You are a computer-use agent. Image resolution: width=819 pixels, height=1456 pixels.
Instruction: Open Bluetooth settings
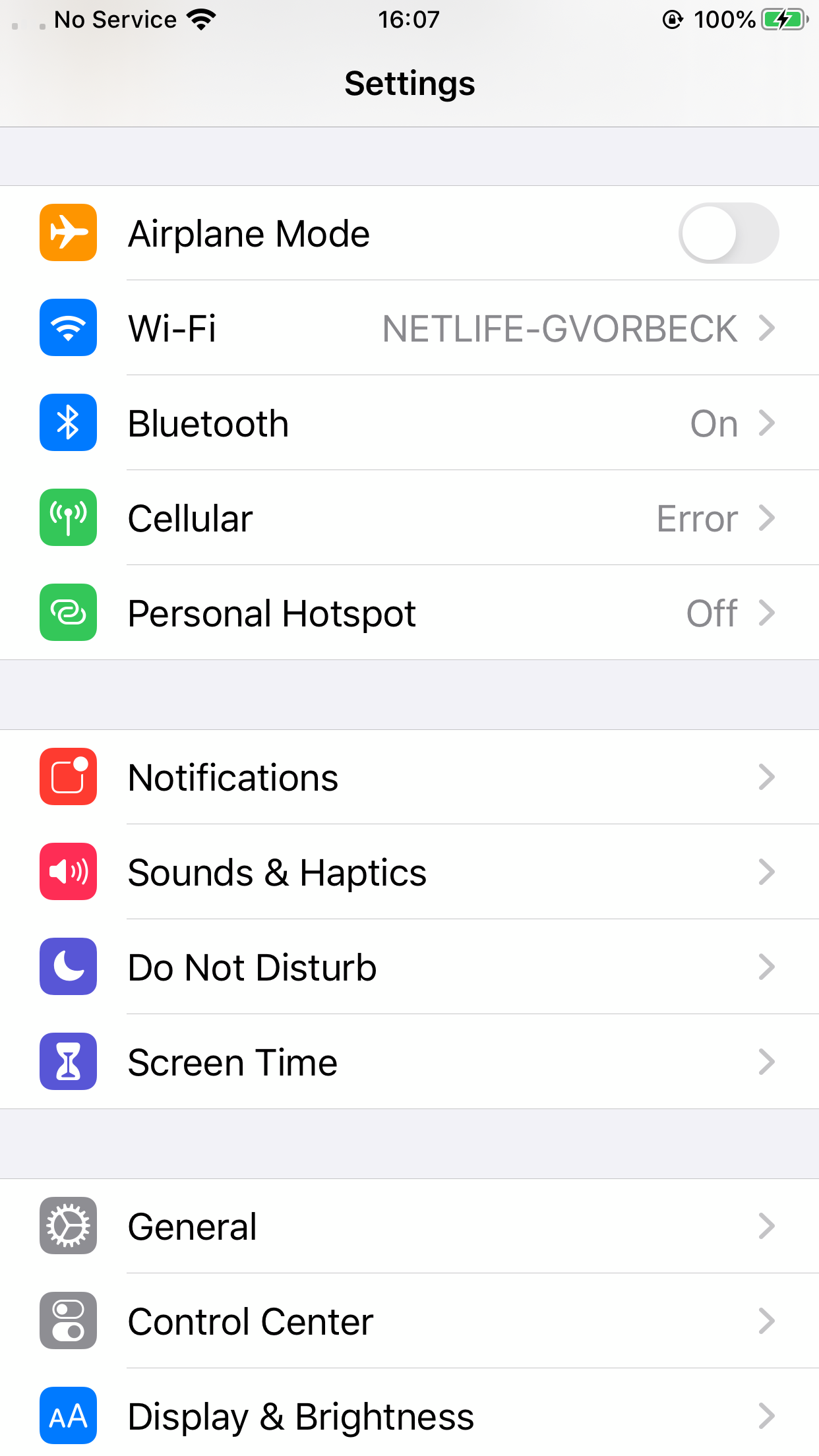[x=409, y=423]
